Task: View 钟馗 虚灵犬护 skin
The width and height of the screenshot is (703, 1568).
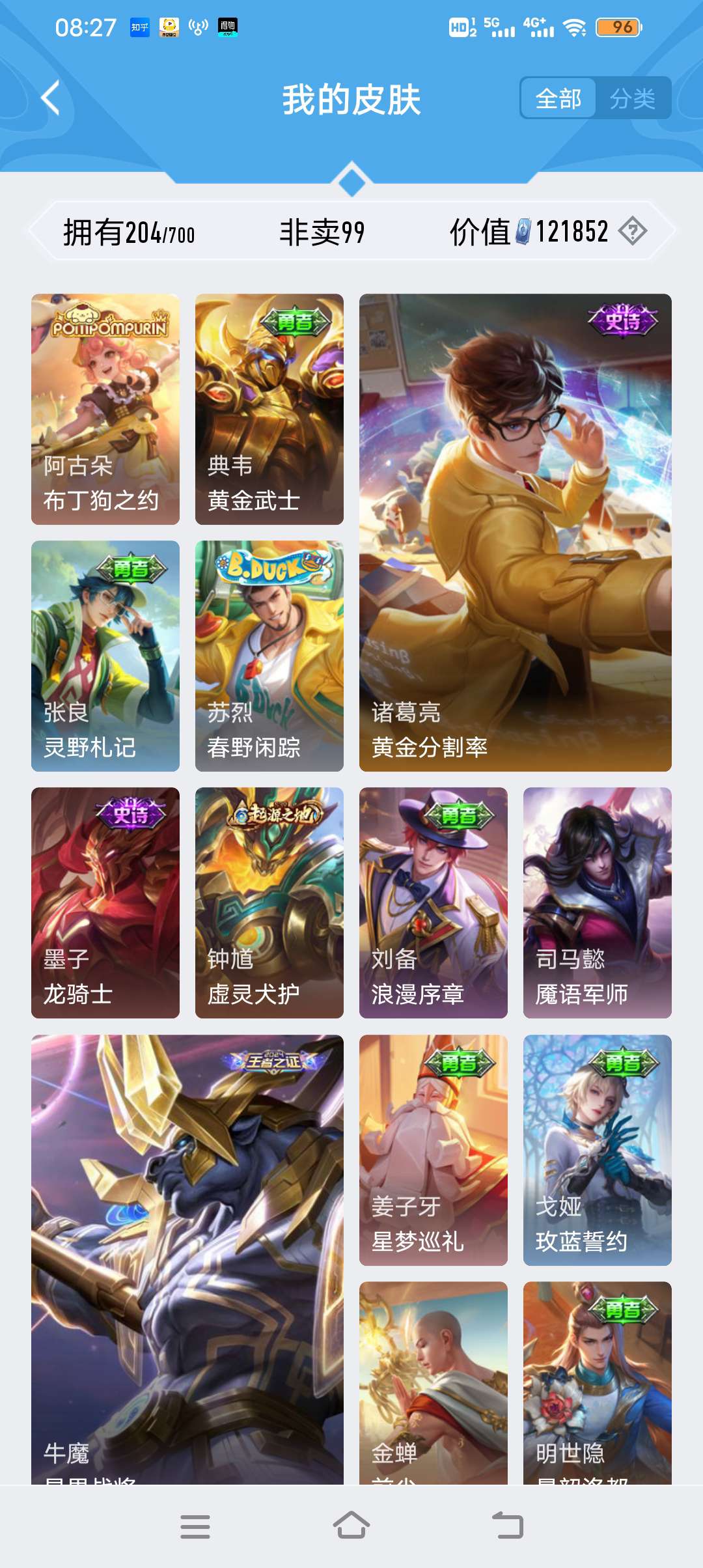Action: (x=269, y=903)
